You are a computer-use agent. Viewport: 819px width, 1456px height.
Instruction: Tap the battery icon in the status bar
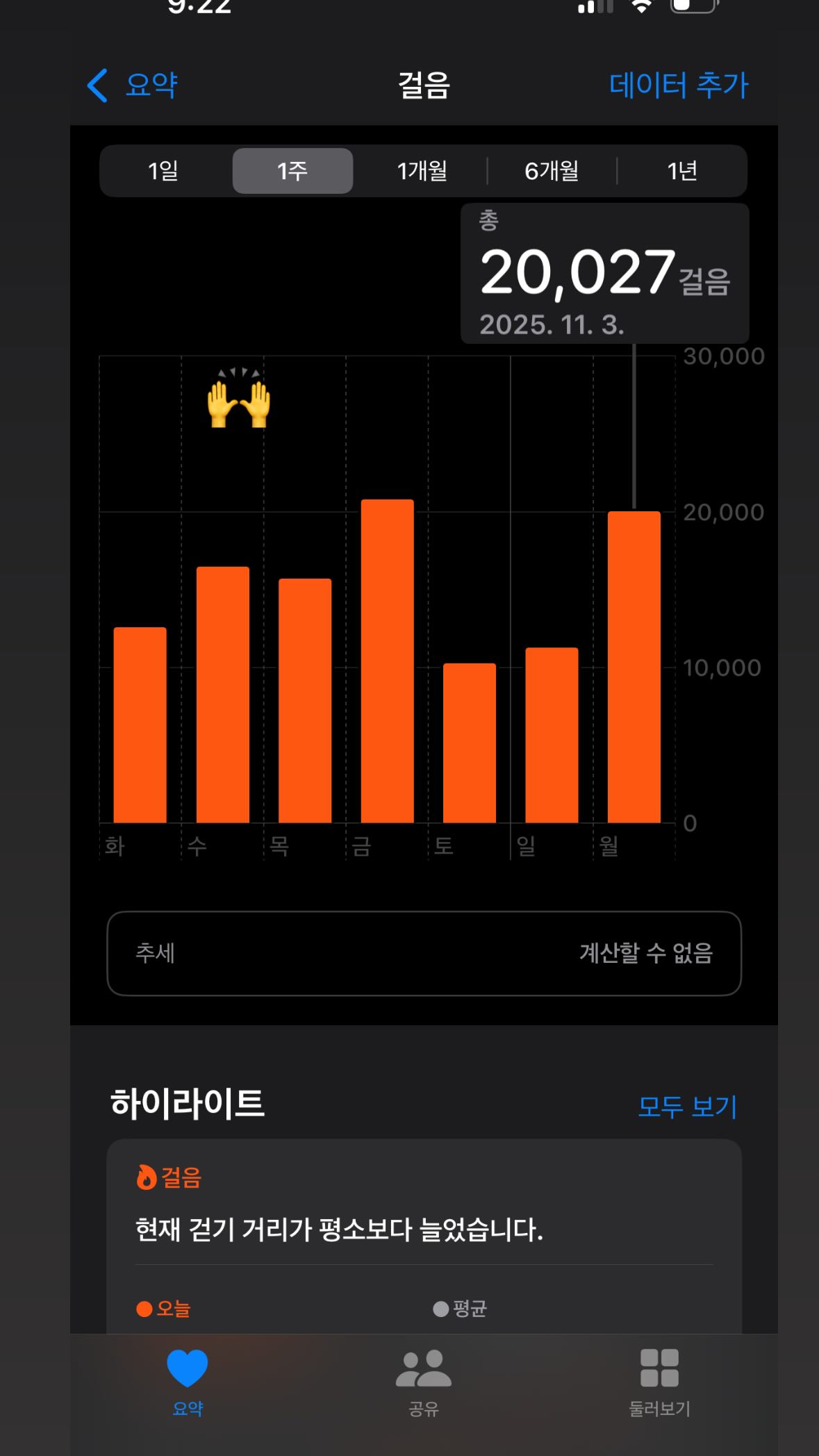(x=693, y=6)
